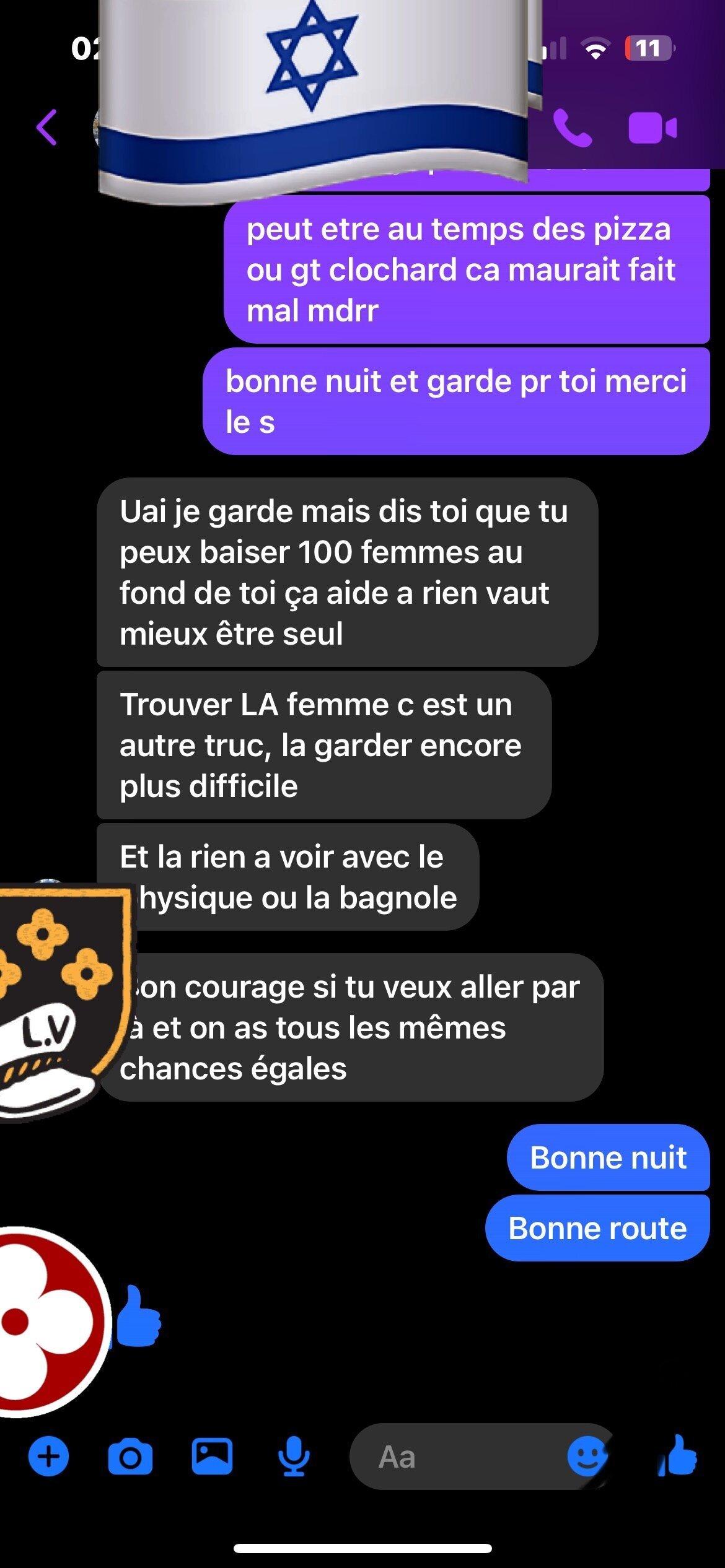Record a voice message
Screen dimensions: 725x1568
click(x=294, y=1456)
